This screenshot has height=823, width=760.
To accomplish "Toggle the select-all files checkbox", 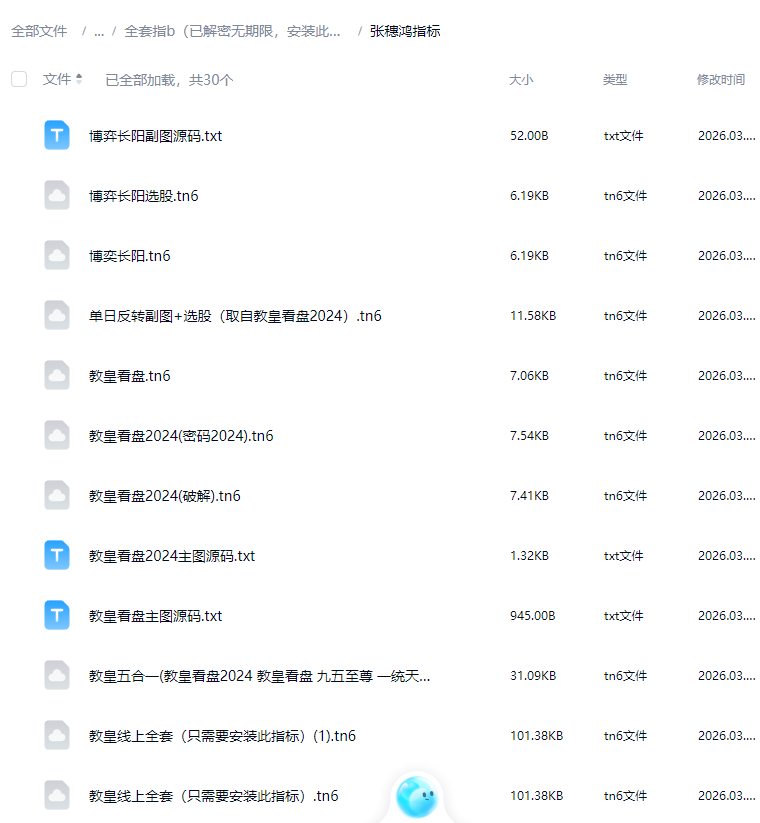I will pos(18,78).
